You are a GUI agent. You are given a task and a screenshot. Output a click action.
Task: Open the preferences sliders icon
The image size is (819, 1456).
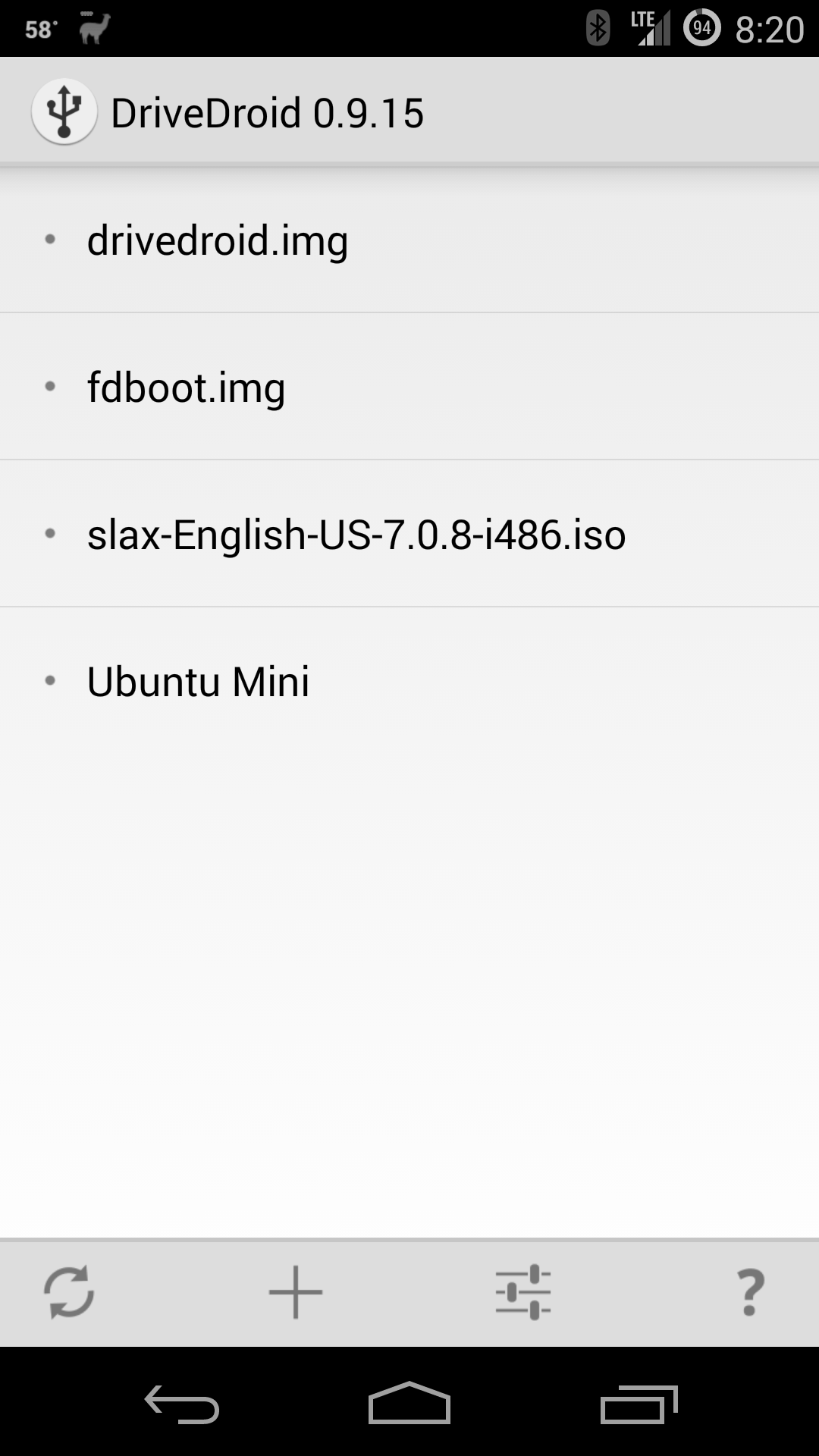(x=523, y=1291)
